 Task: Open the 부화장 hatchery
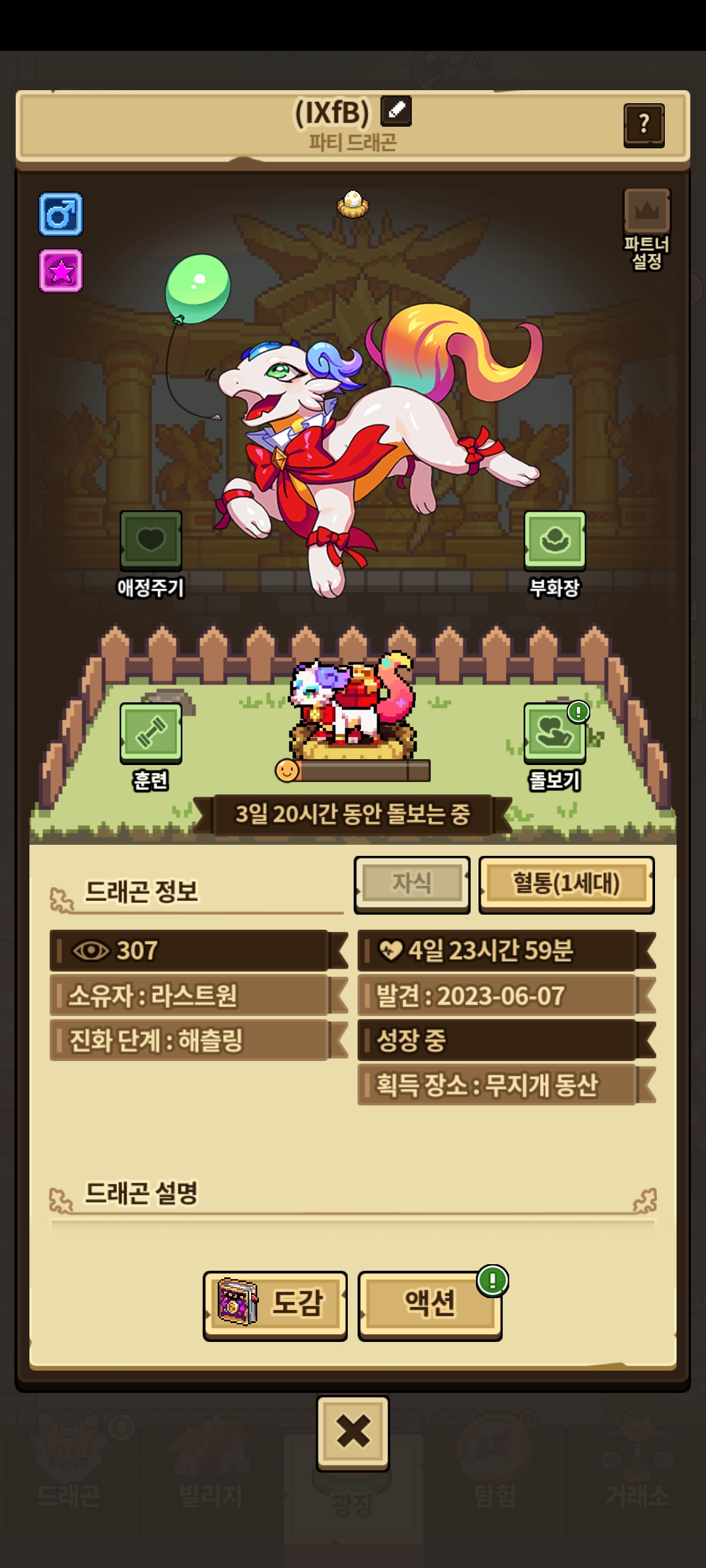pyautogui.click(x=554, y=541)
